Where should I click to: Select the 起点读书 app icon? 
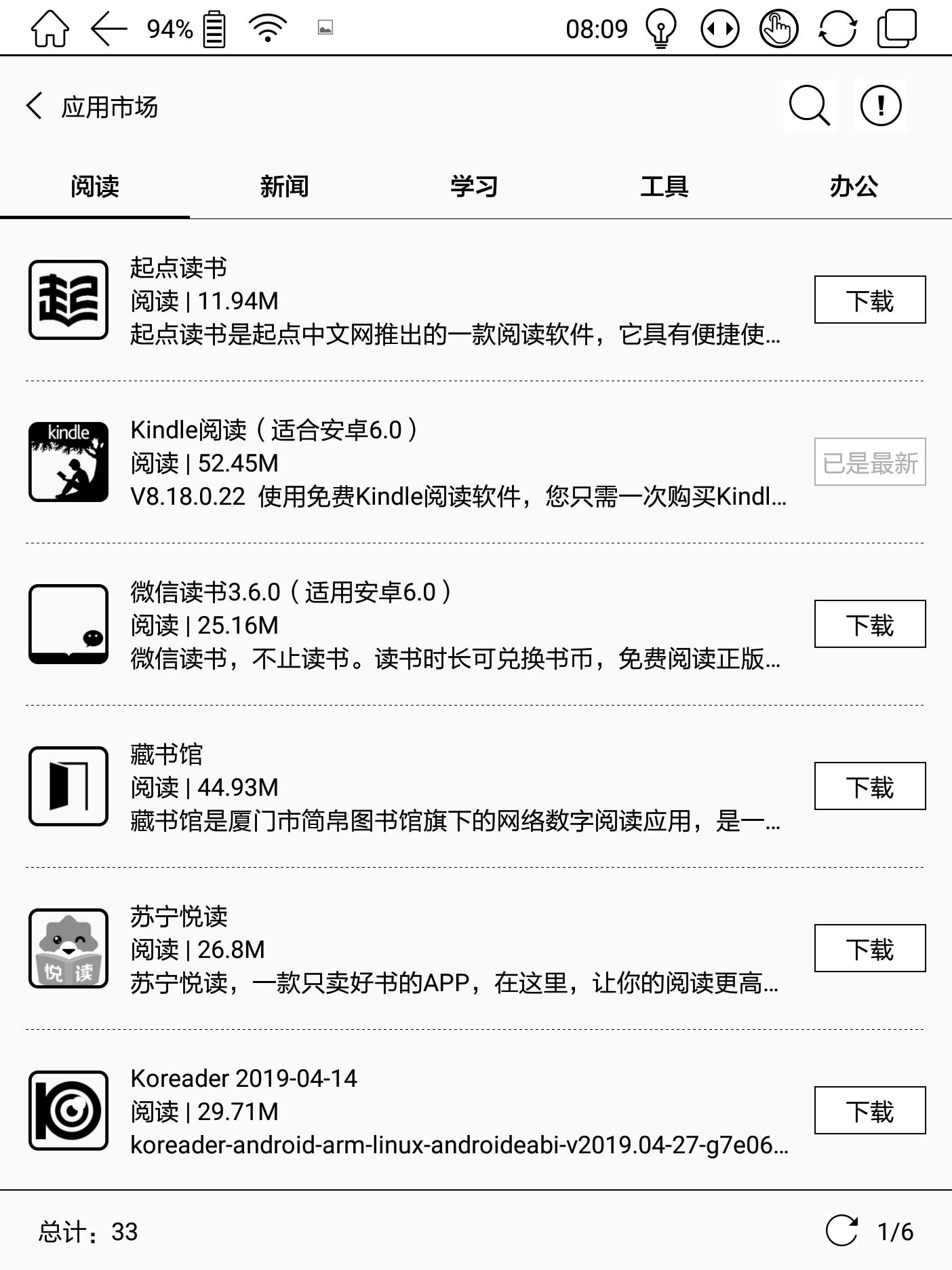tap(68, 301)
